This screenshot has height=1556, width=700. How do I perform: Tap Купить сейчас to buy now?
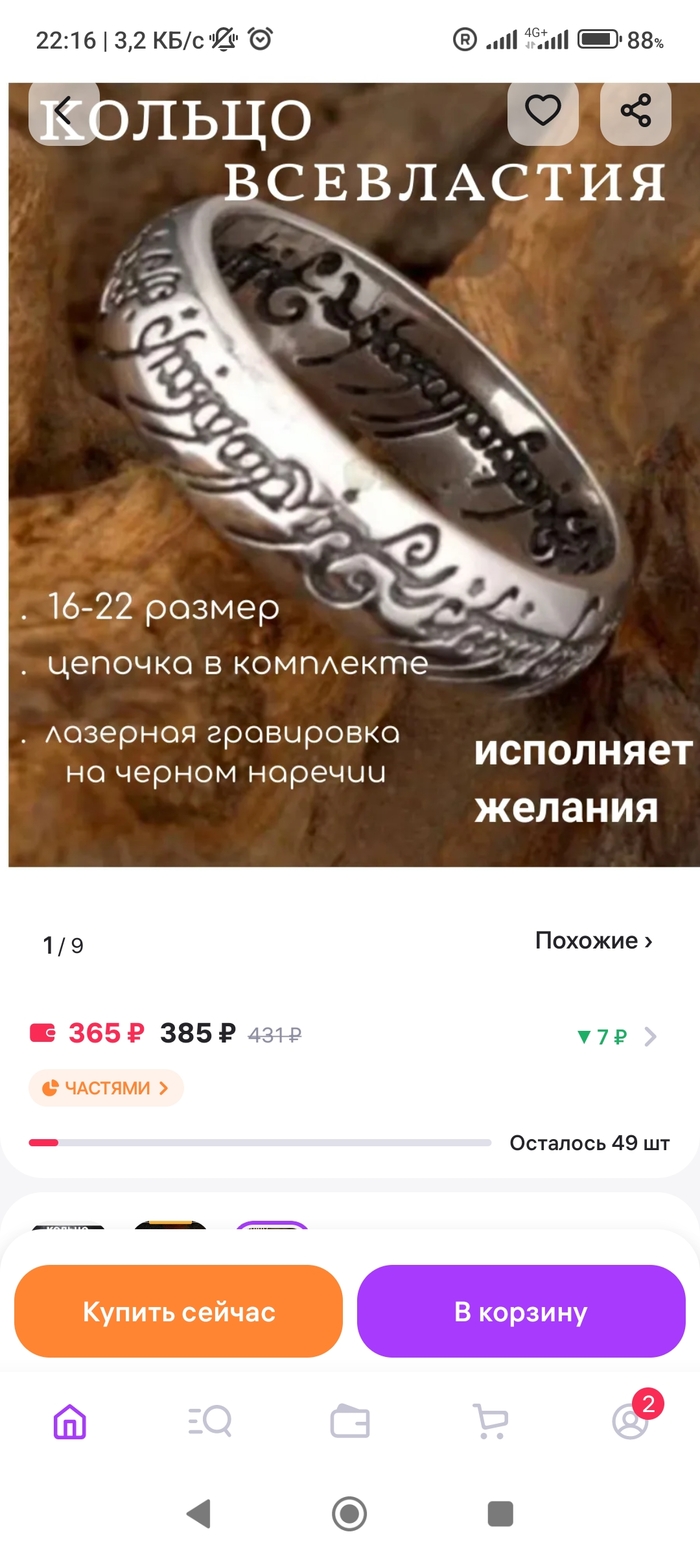[x=178, y=1312]
